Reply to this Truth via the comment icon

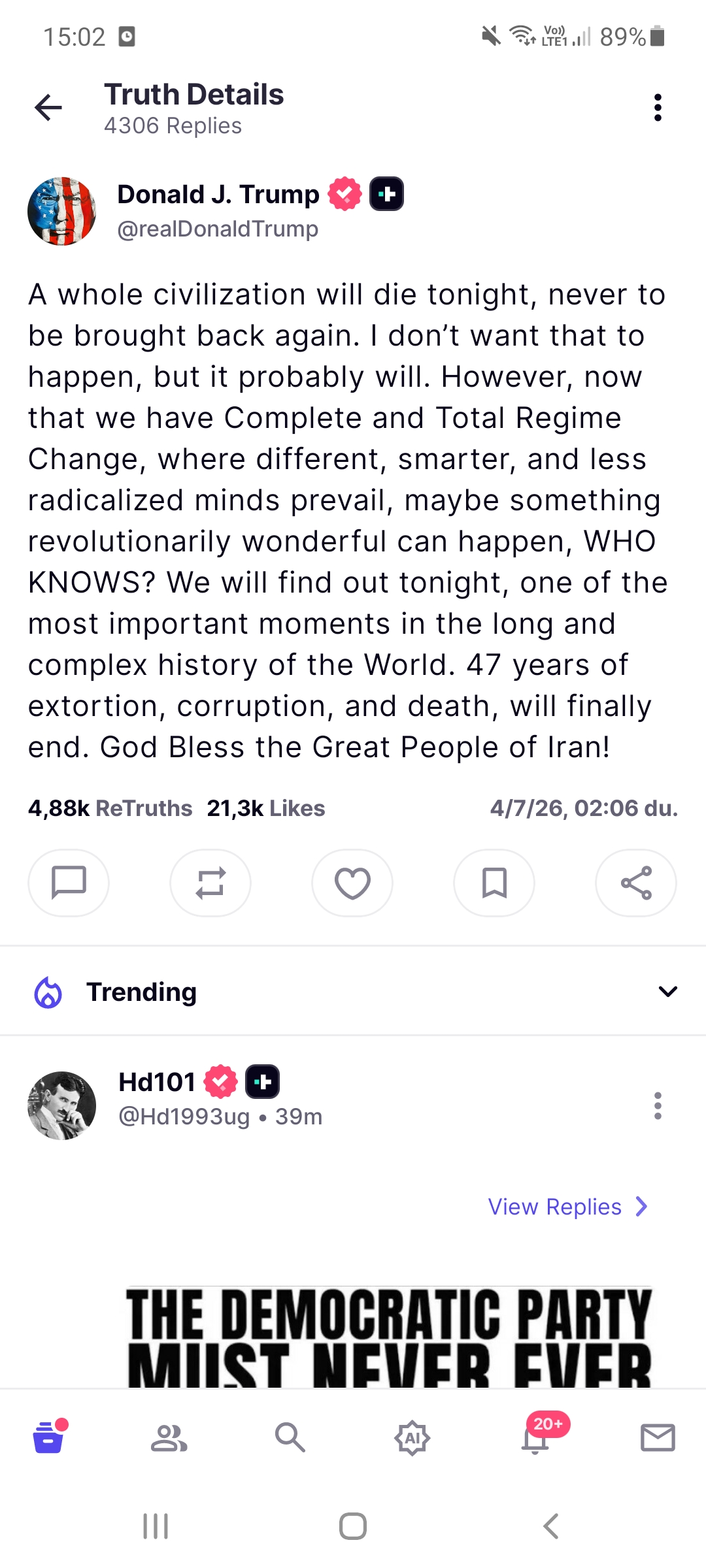pyautogui.click(x=69, y=883)
